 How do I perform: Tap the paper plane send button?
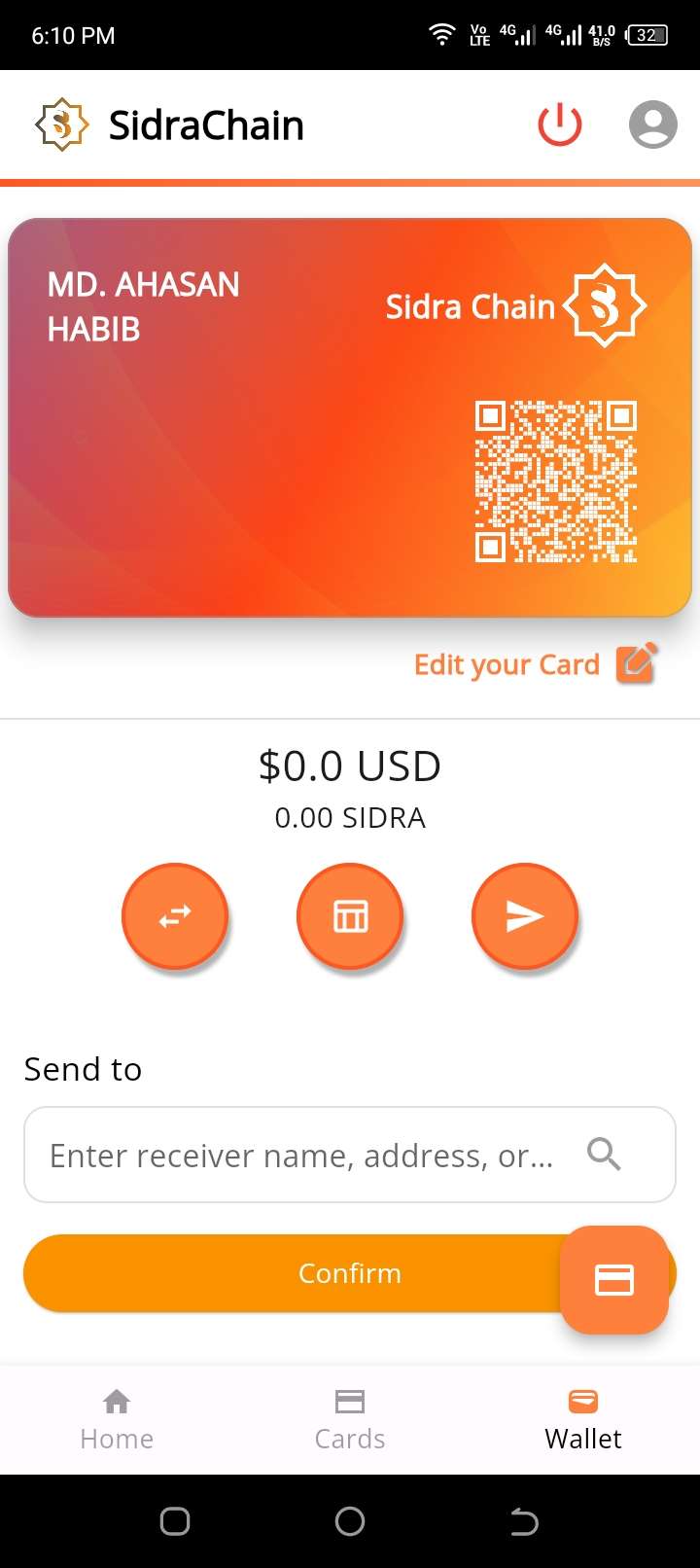525,916
